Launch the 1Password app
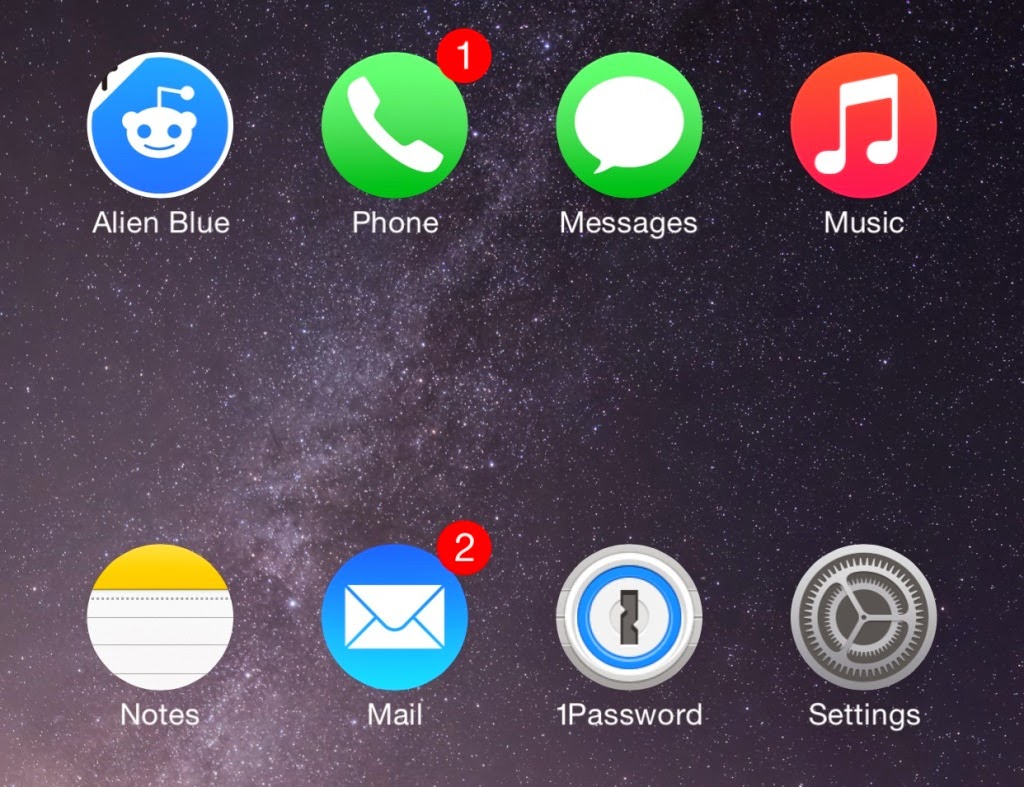Image resolution: width=1024 pixels, height=787 pixels. 629,617
